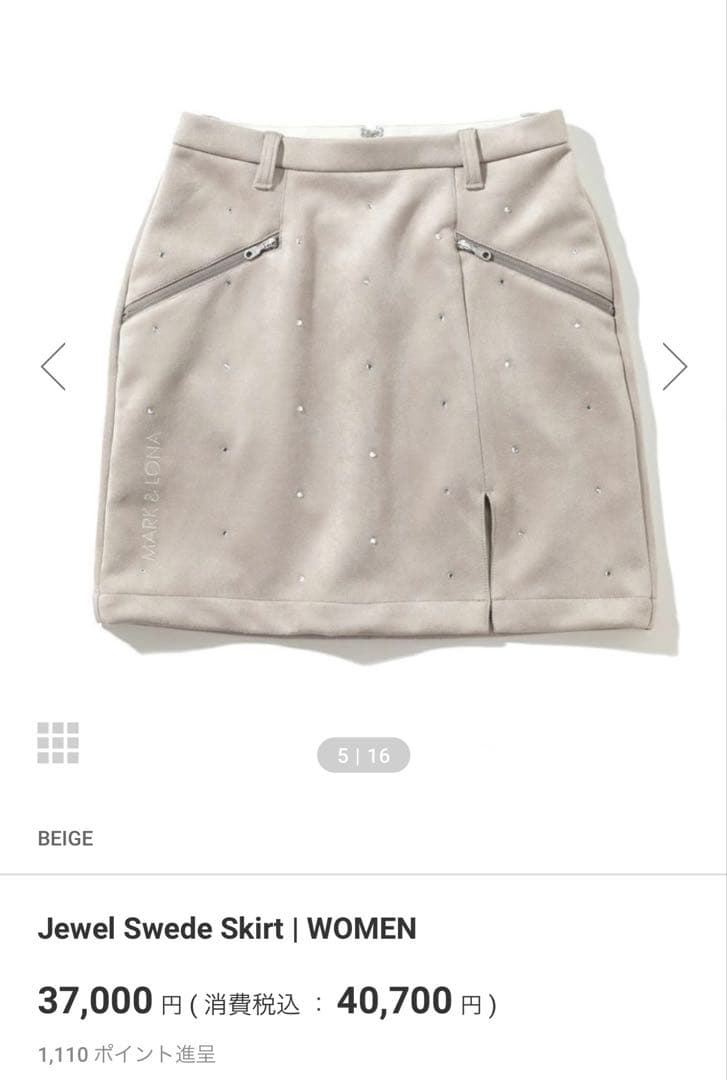This screenshot has height=1080, width=727.
Task: Open the image grid view
Action: [x=58, y=742]
